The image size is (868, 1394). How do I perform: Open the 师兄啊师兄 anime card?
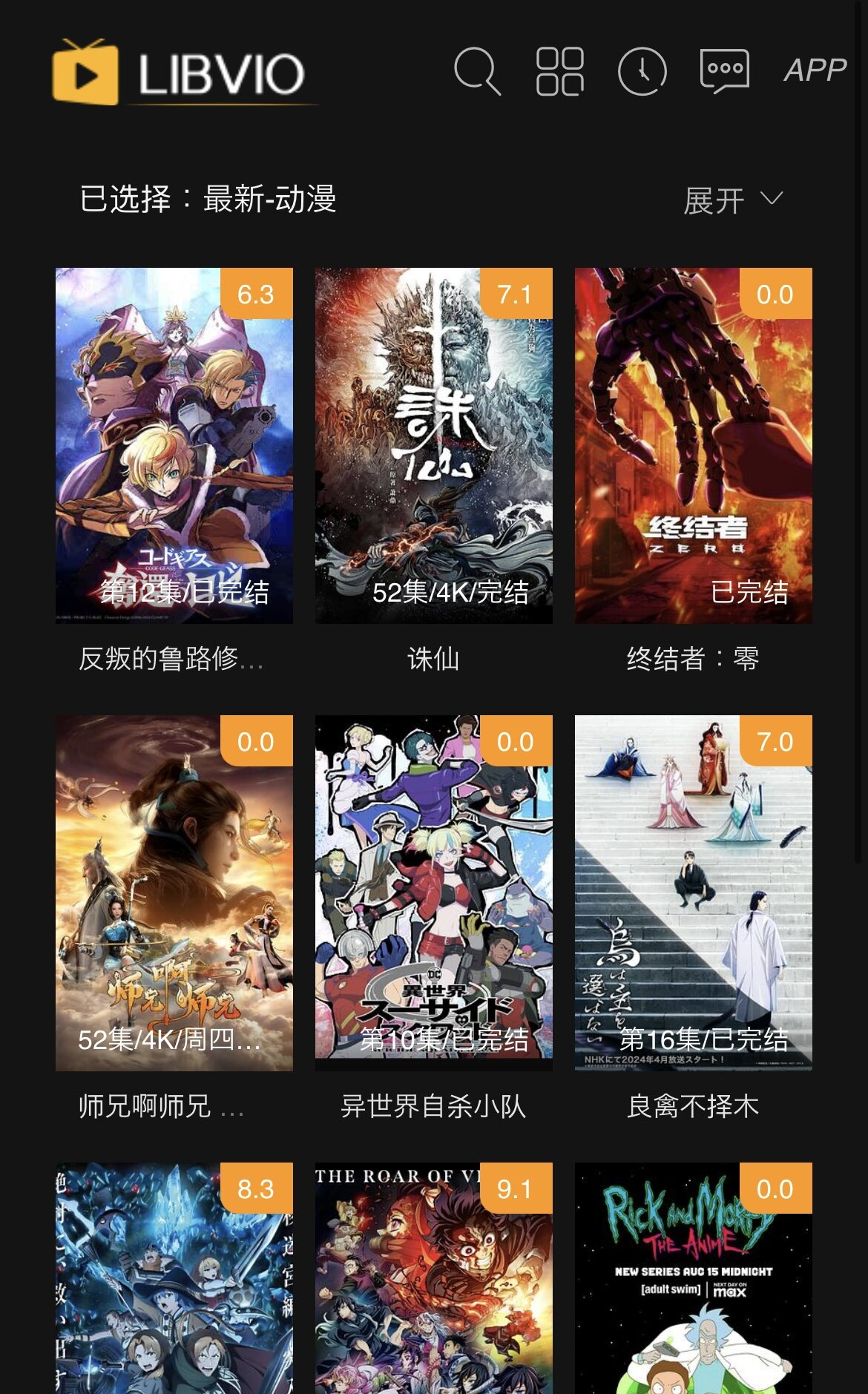point(174,892)
